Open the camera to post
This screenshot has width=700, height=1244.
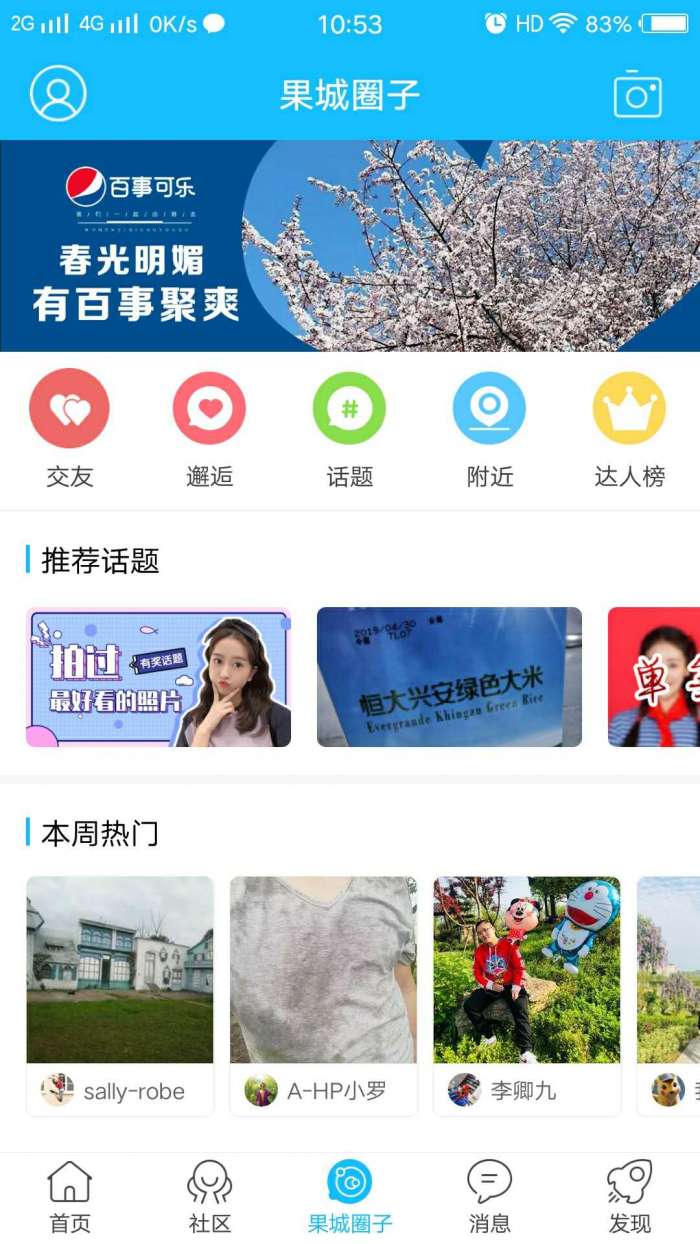click(637, 95)
